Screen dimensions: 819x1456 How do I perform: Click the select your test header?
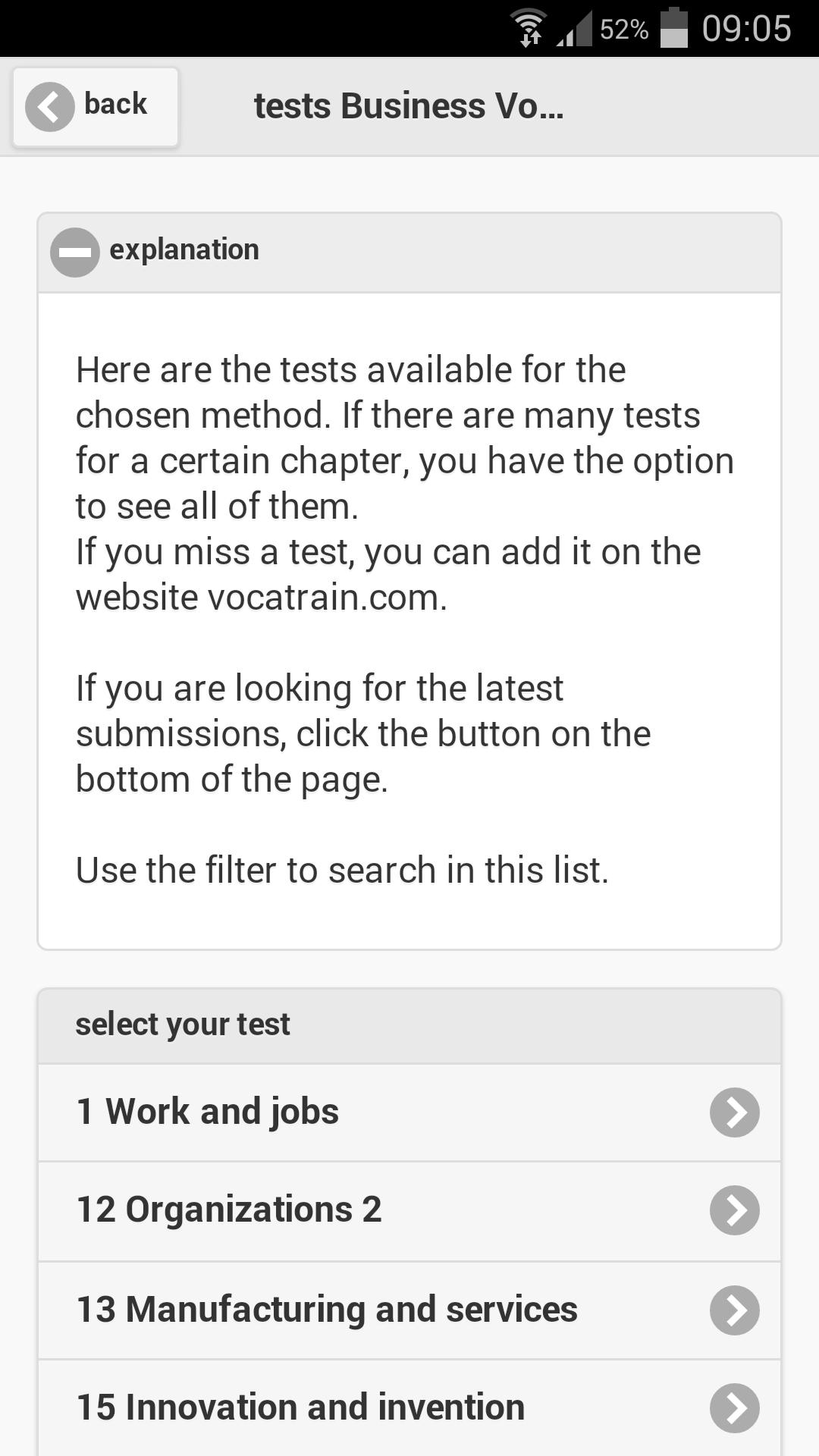(182, 1024)
